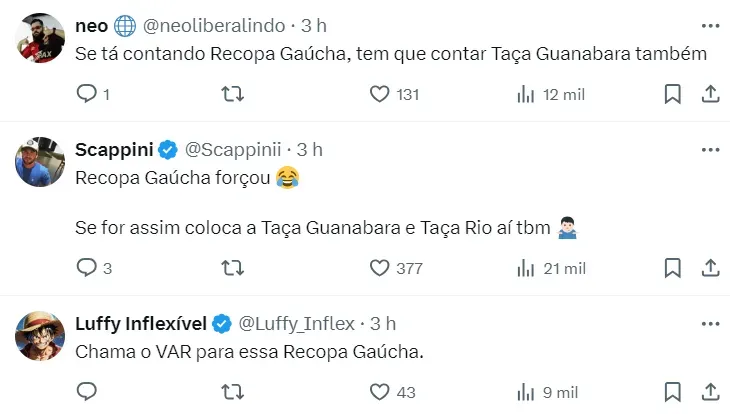
Task: Like Scappini's tweet with 377 likes
Action: pyautogui.click(x=379, y=268)
